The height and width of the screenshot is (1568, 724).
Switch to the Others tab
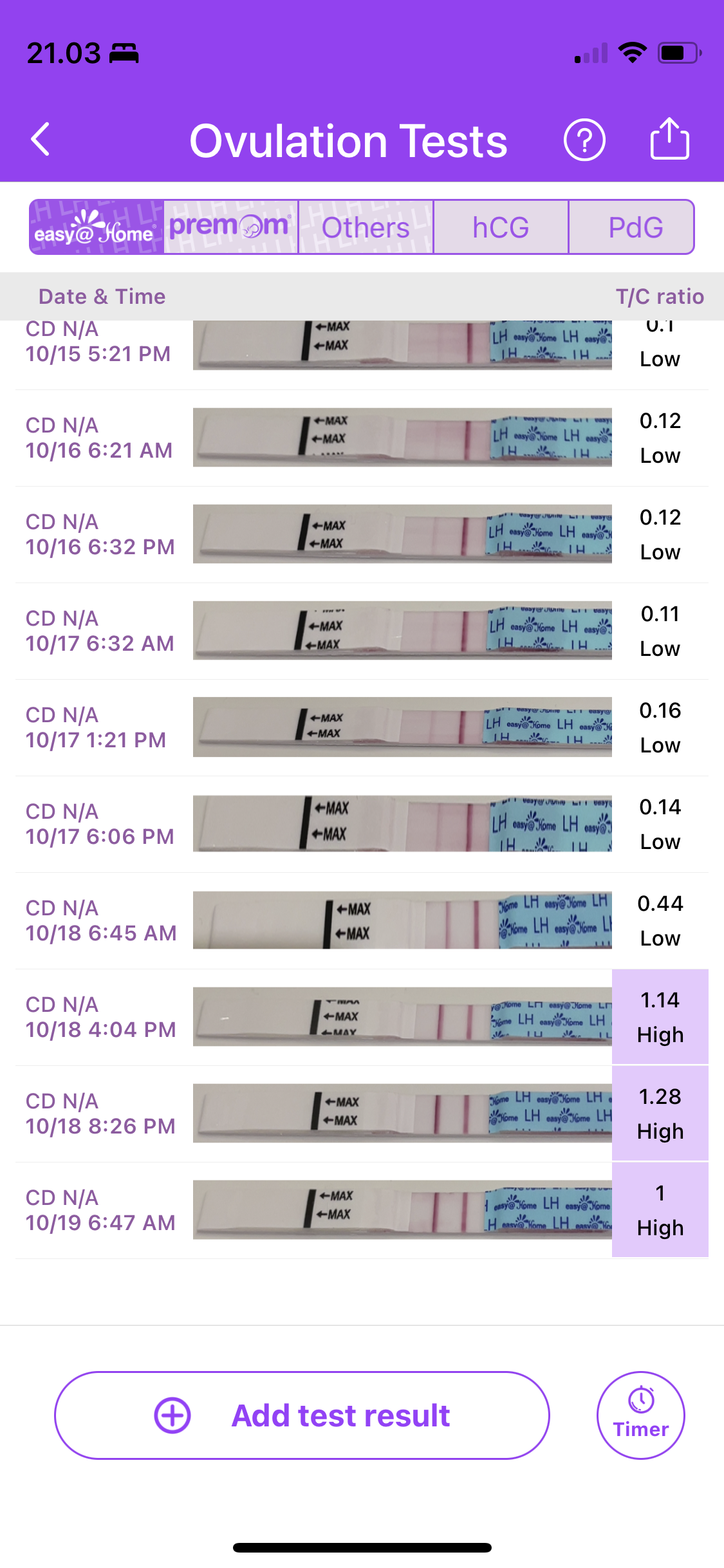click(x=366, y=227)
